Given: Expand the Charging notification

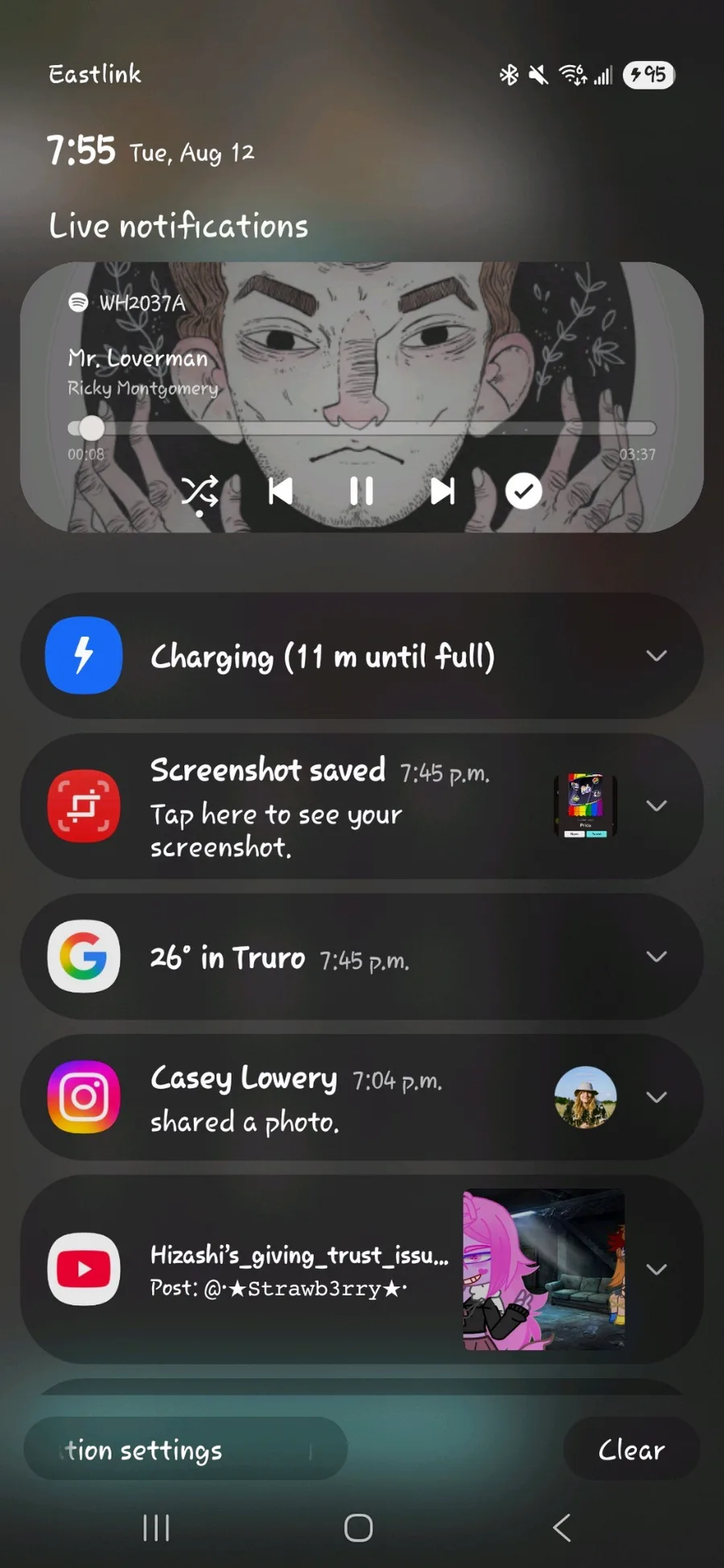Looking at the screenshot, I should click(656, 655).
